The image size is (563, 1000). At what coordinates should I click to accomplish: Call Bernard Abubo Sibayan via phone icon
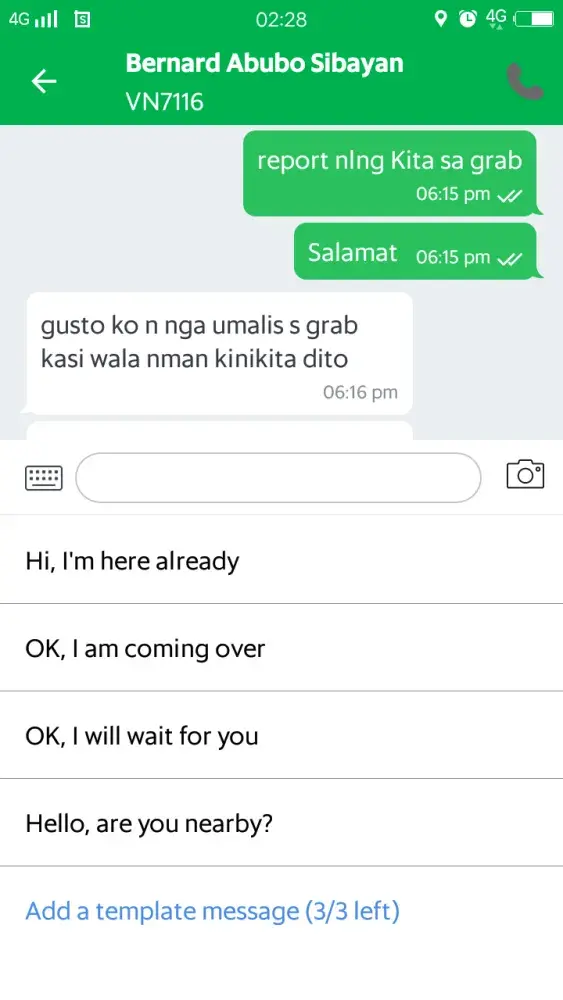tap(525, 82)
